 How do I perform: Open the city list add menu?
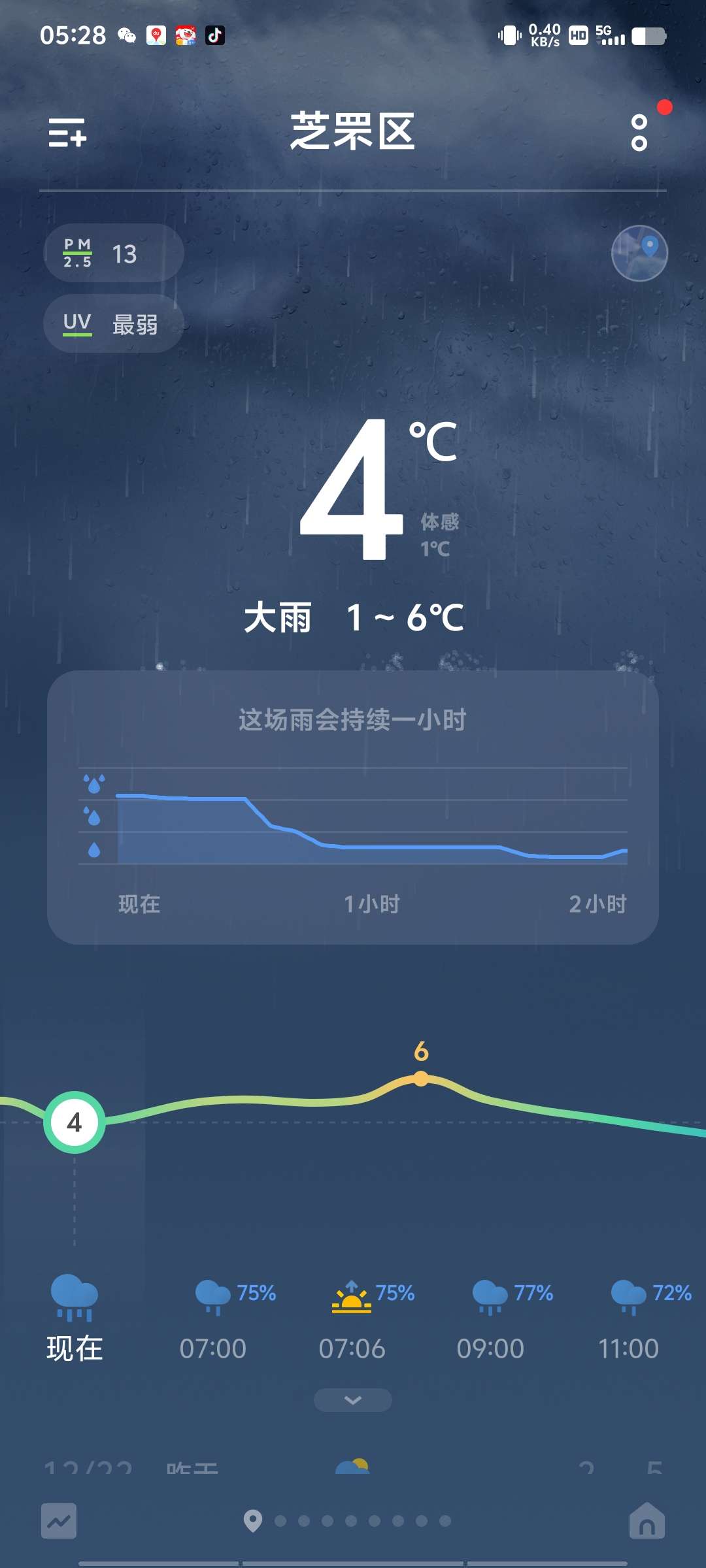(x=67, y=133)
